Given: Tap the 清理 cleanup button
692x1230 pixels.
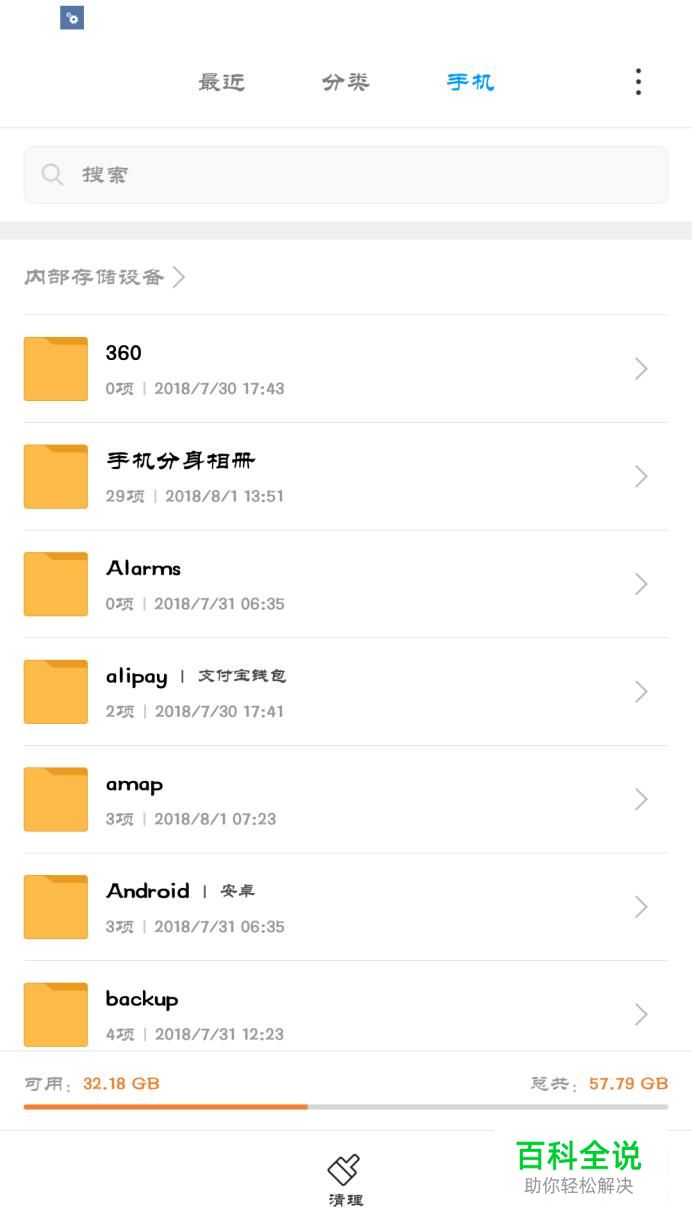Looking at the screenshot, I should 345,1181.
